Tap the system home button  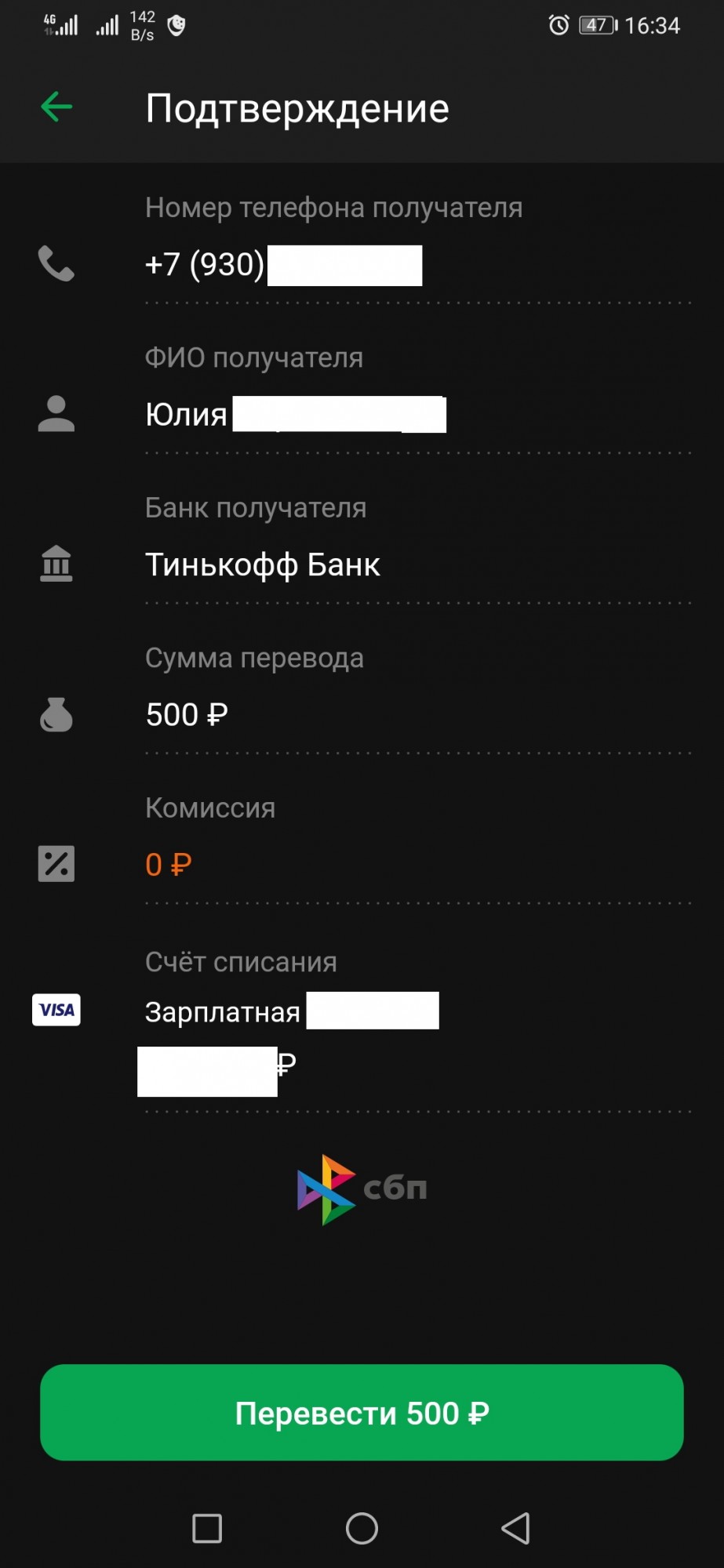click(362, 1528)
